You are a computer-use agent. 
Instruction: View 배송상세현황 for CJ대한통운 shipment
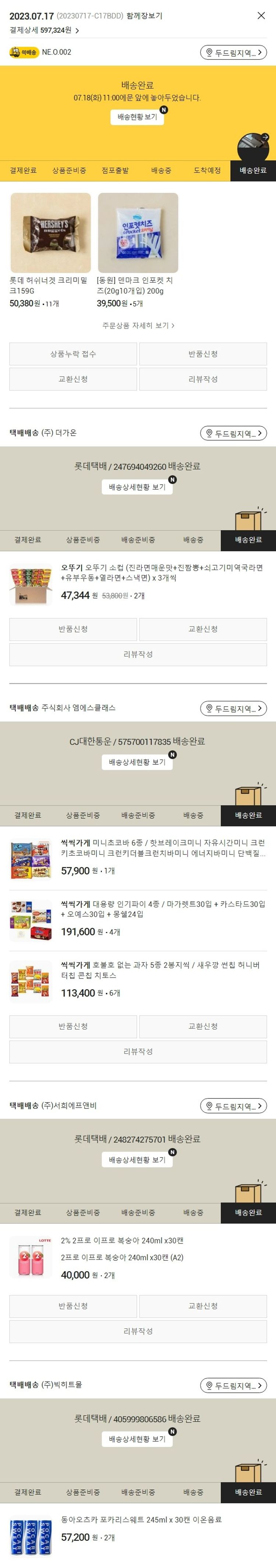coord(137,762)
